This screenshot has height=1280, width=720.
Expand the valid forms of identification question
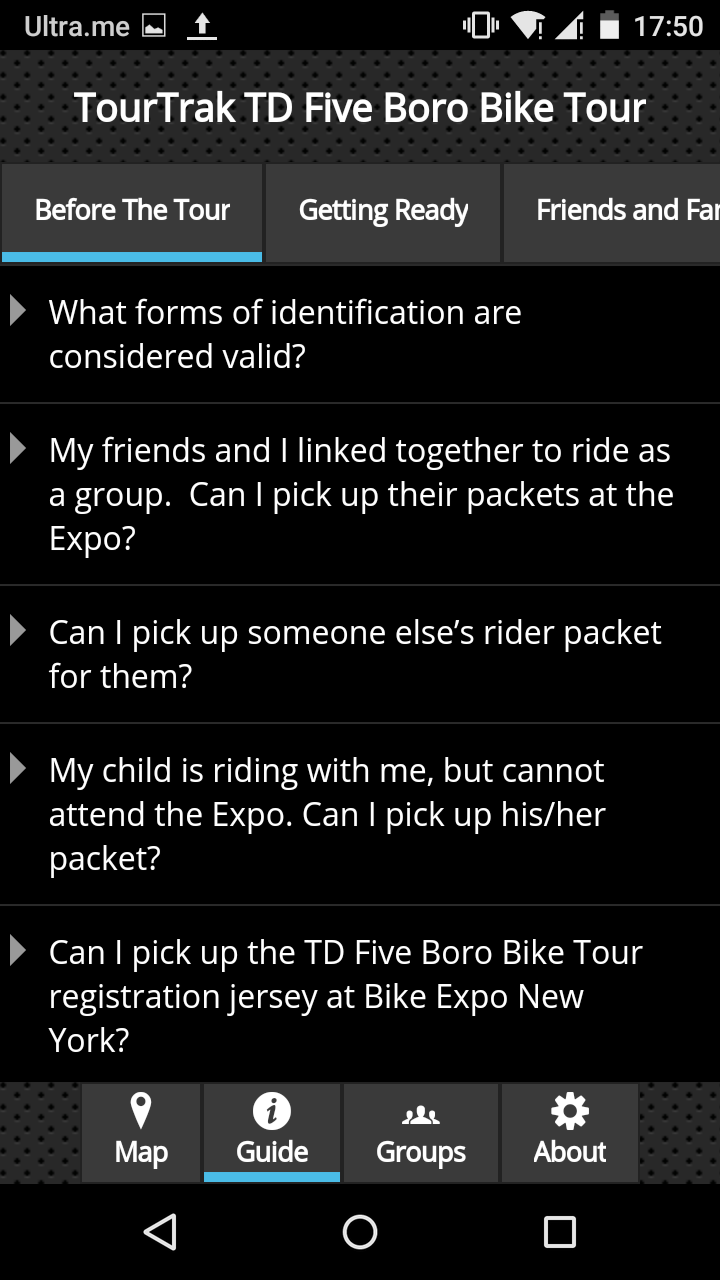tap(360, 334)
